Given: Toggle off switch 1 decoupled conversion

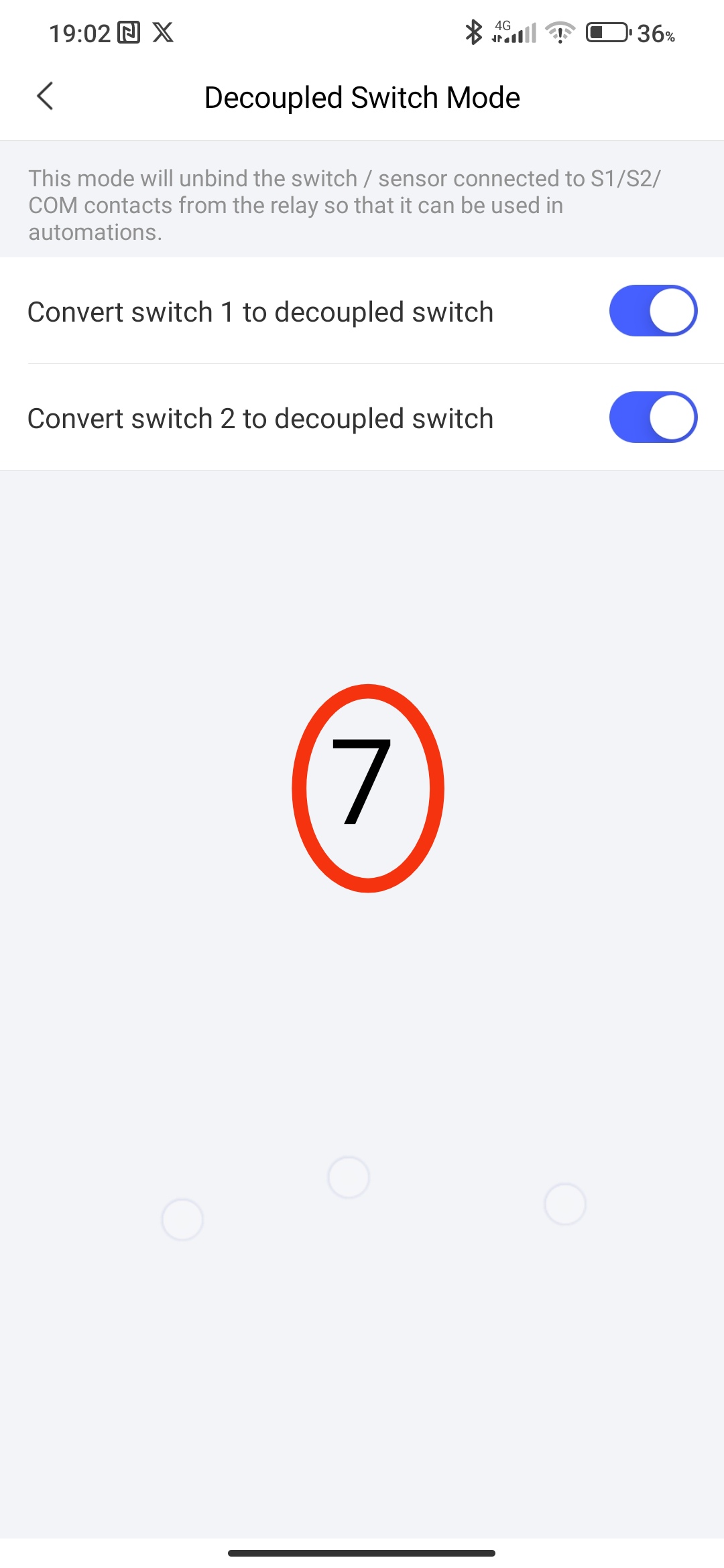Looking at the screenshot, I should pos(652,311).
